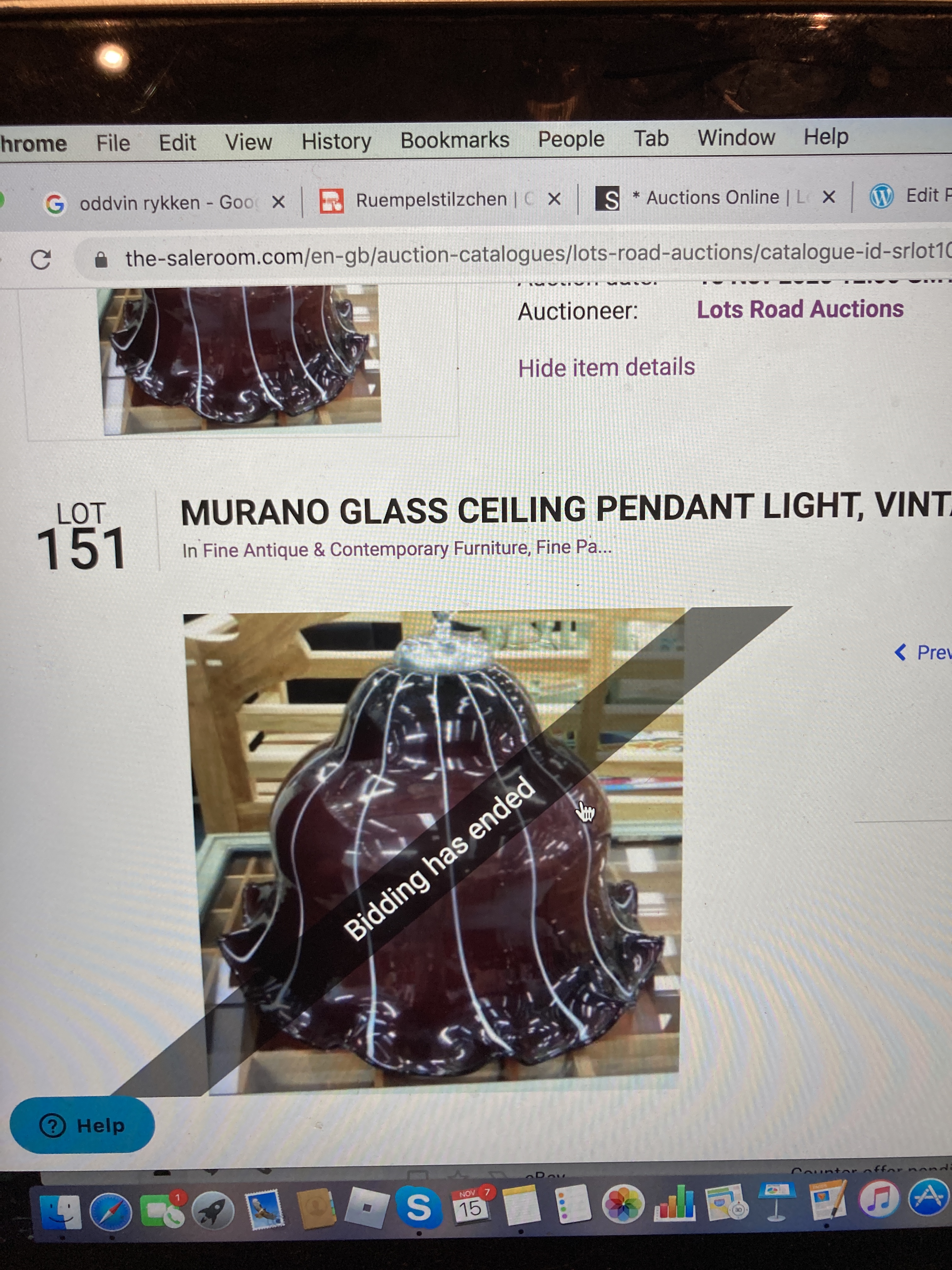Close the Auctions Online tab
Image resolution: width=952 pixels, height=1270 pixels.
point(828,197)
